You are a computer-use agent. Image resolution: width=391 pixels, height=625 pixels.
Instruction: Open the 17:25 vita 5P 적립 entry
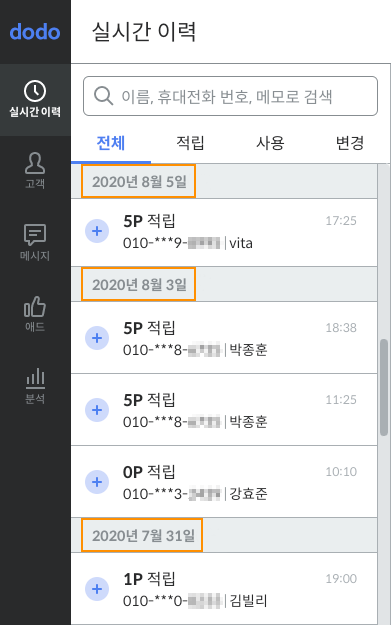224,232
